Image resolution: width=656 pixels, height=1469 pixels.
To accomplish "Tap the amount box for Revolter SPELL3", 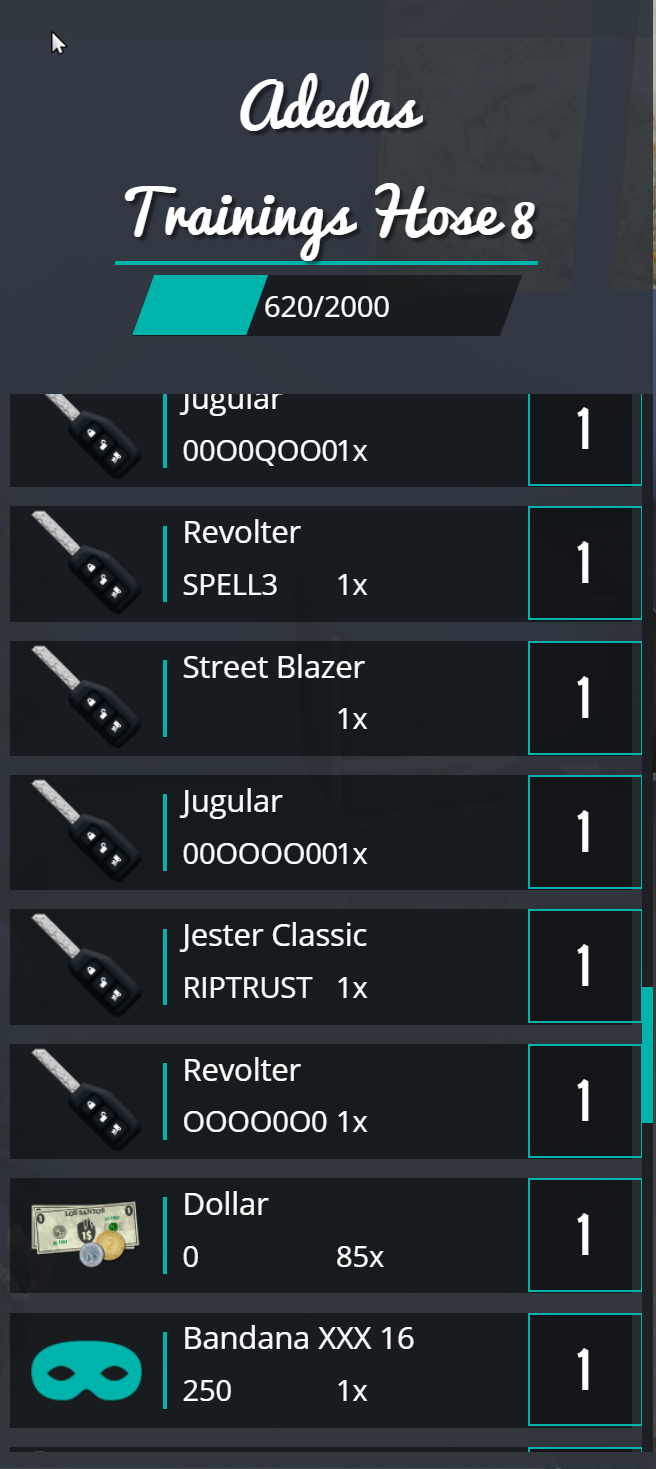I will click(585, 563).
